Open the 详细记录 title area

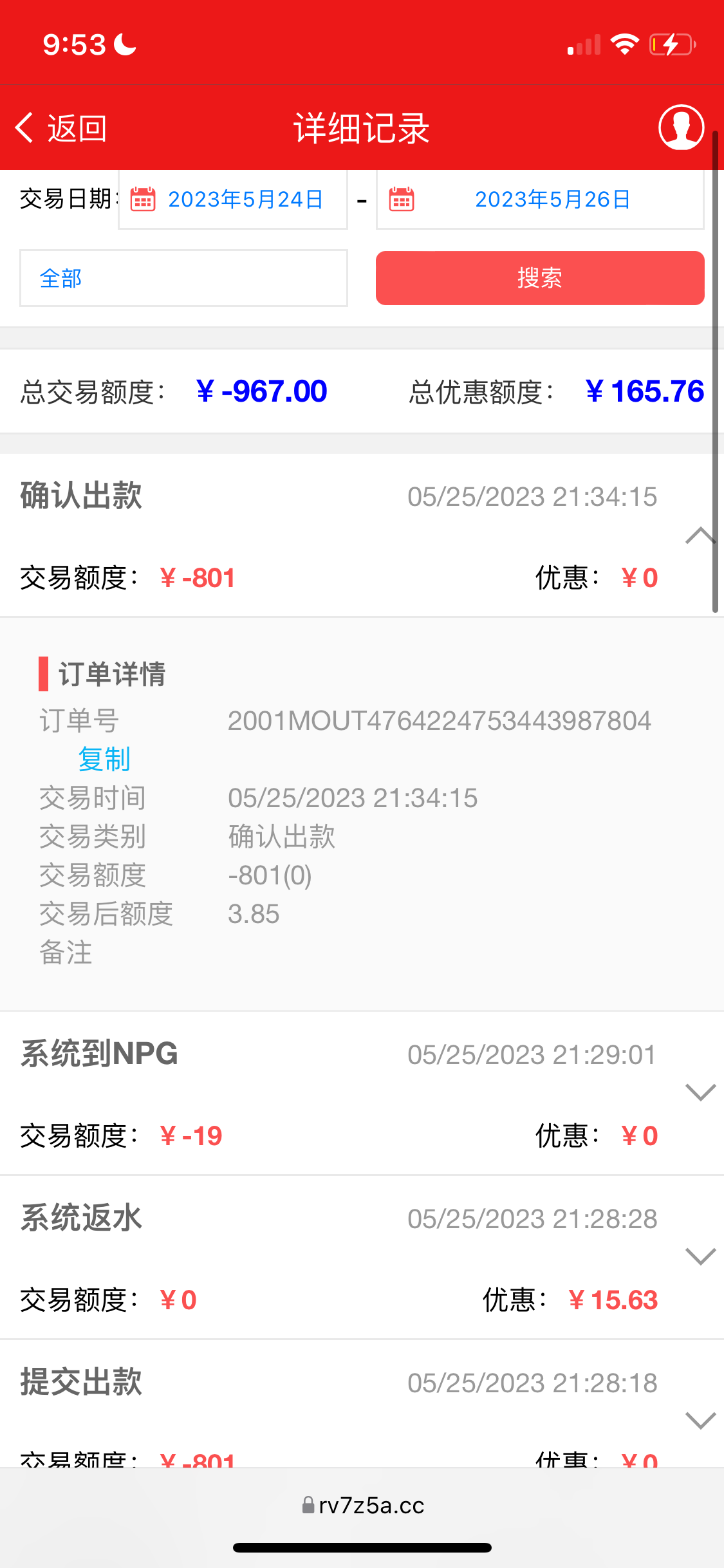coord(360,128)
